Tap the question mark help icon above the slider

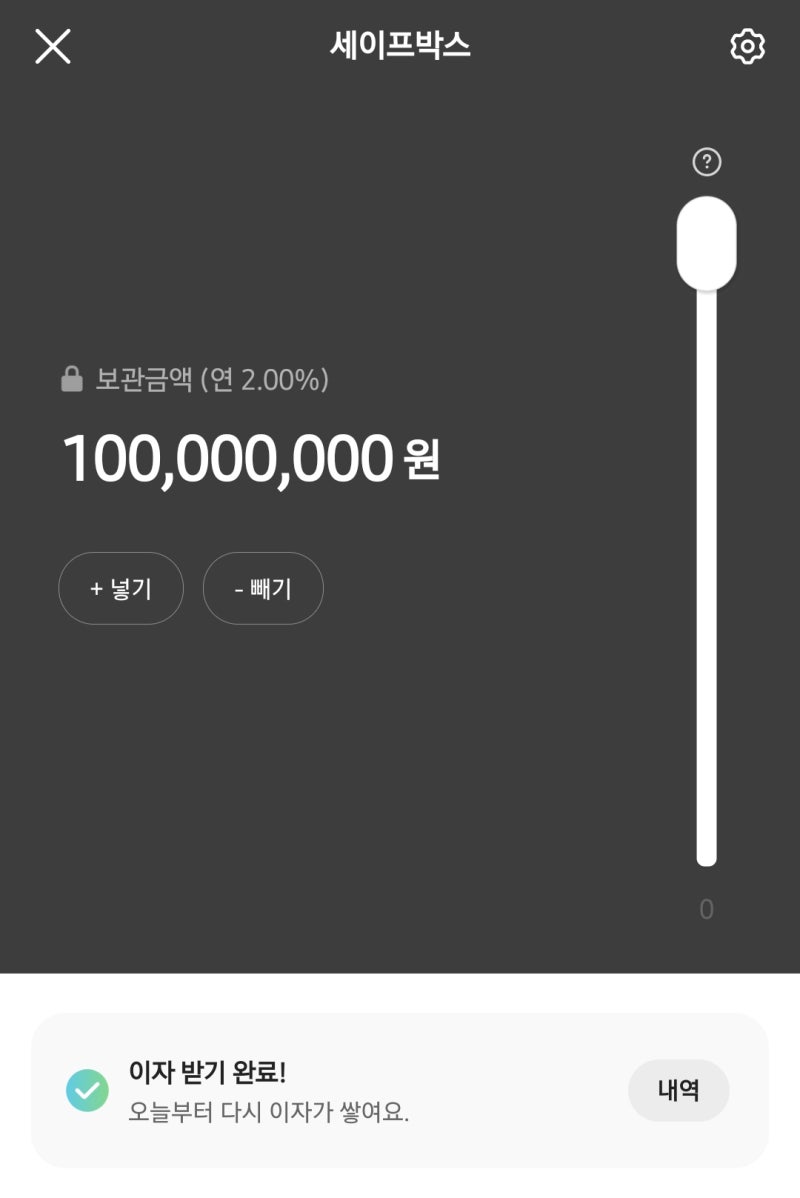pos(706,161)
